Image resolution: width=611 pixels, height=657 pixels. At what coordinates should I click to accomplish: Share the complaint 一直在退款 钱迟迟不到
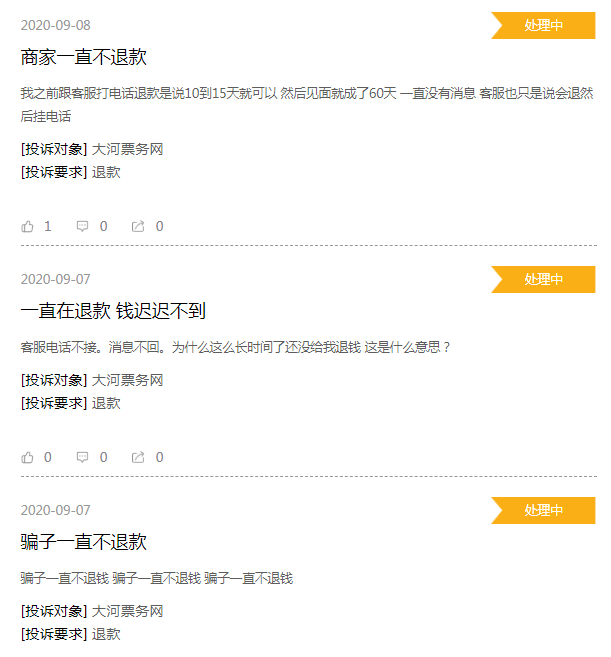point(138,457)
